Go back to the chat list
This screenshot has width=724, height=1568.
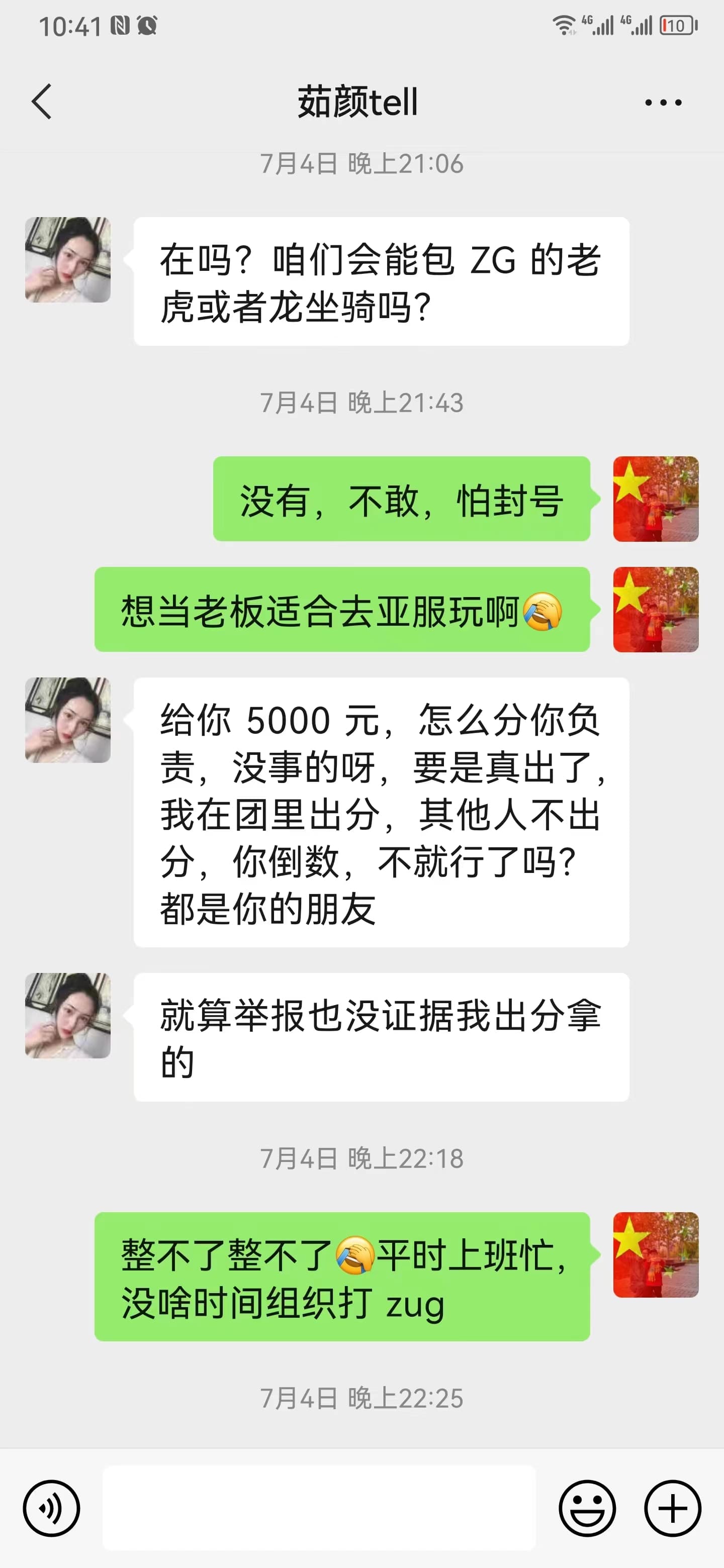click(x=41, y=102)
